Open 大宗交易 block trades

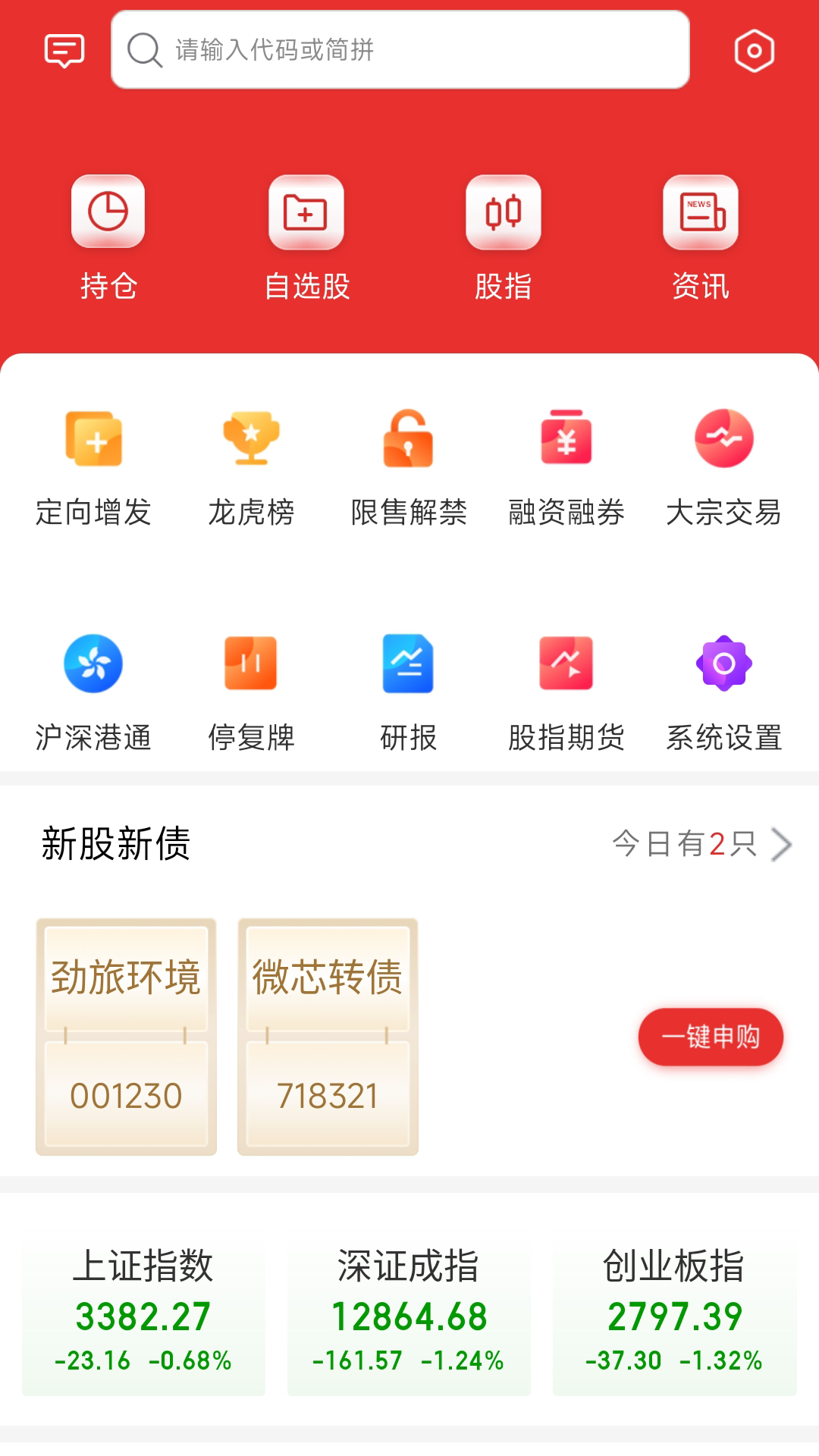pyautogui.click(x=724, y=468)
